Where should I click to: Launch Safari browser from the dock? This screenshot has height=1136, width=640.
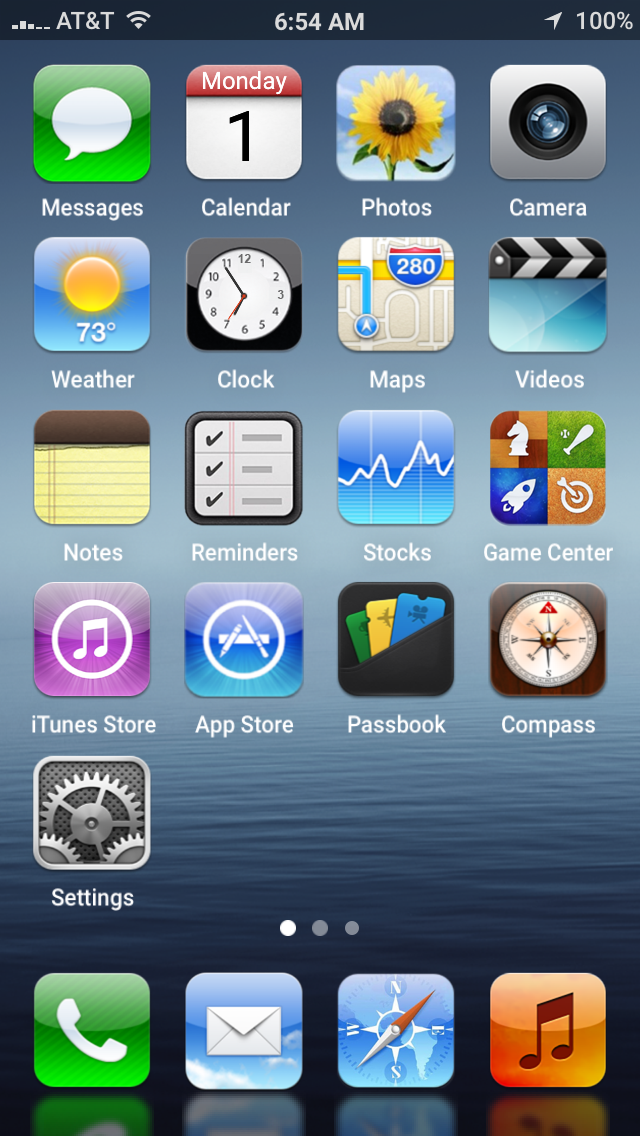pos(396,1030)
